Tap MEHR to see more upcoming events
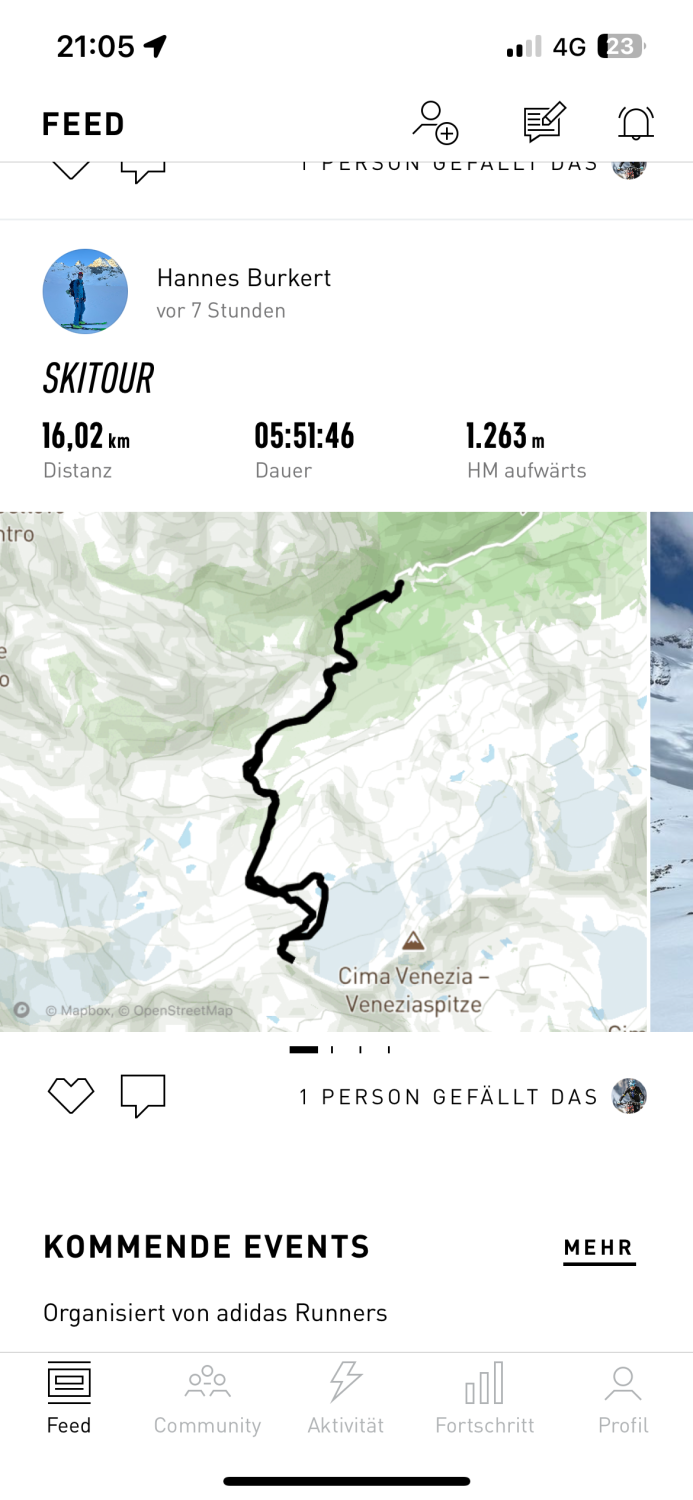 [598, 1248]
